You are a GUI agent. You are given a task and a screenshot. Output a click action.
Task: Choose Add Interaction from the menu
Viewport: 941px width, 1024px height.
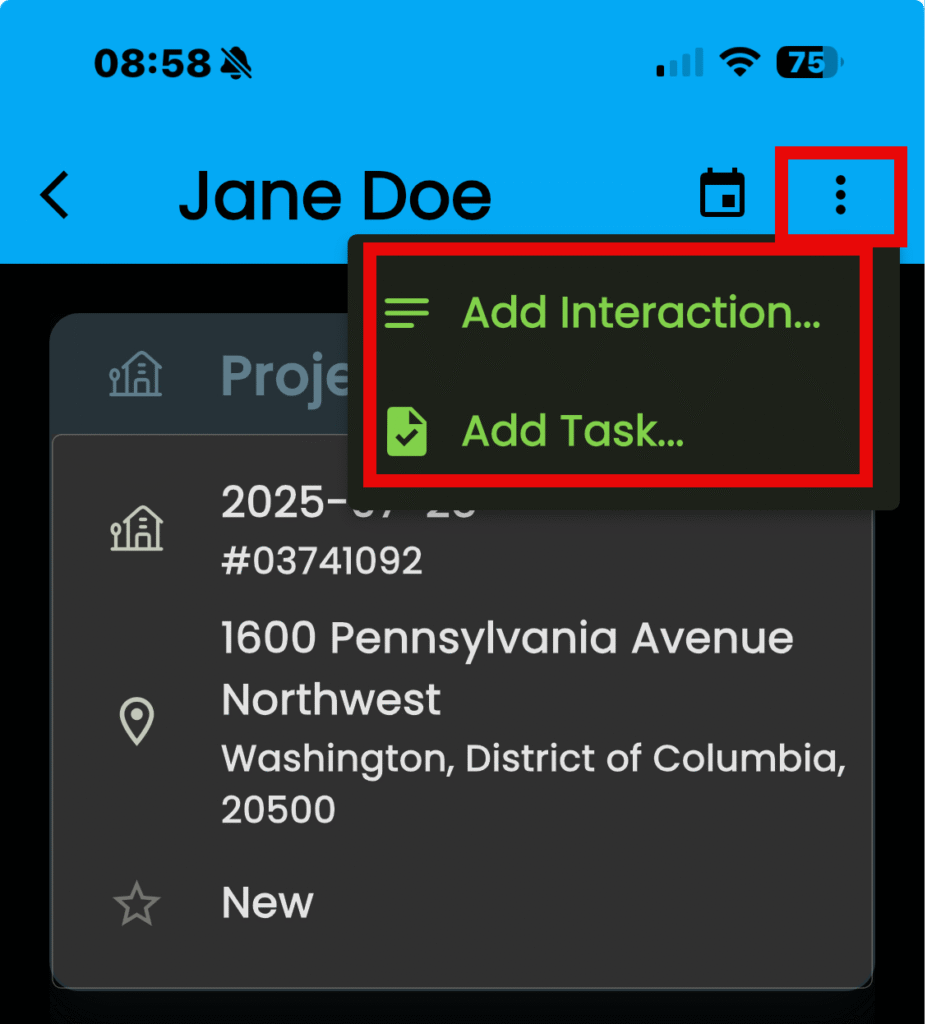[640, 313]
